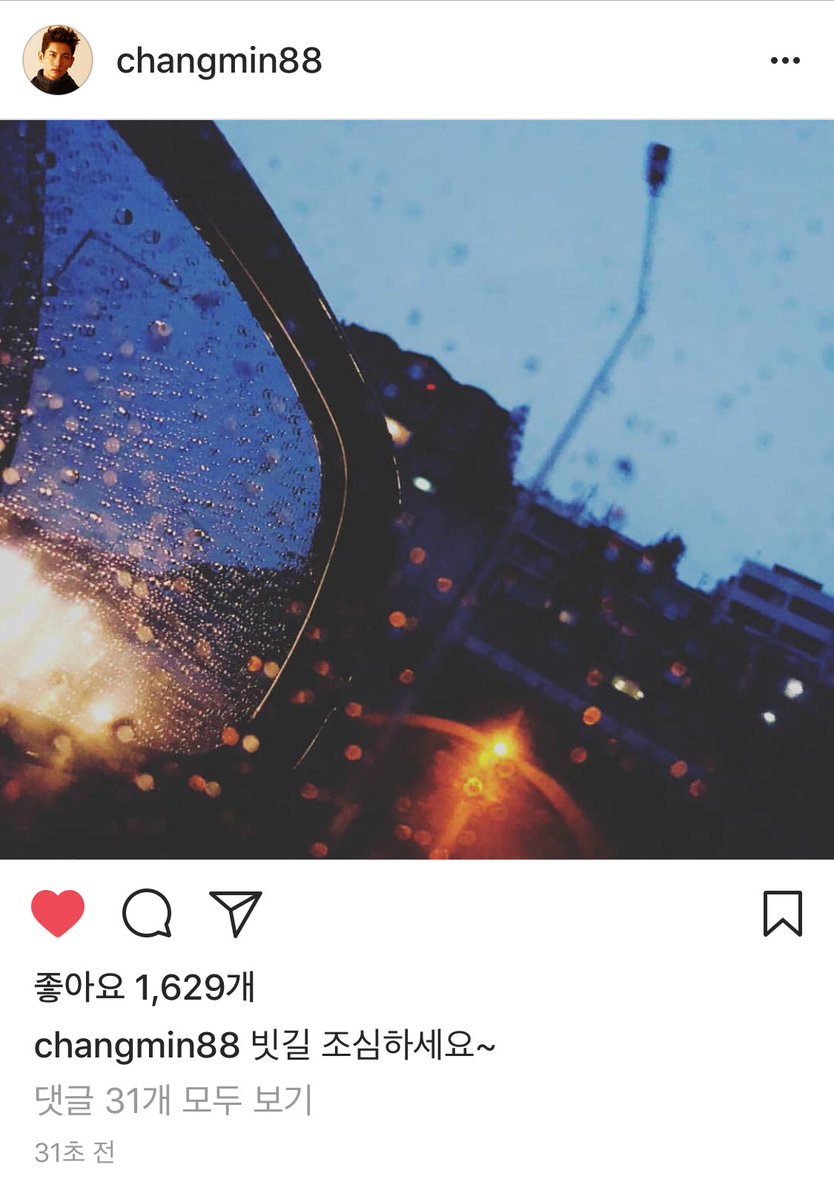
Task: Unlike the post with the red heart
Action: (58, 913)
